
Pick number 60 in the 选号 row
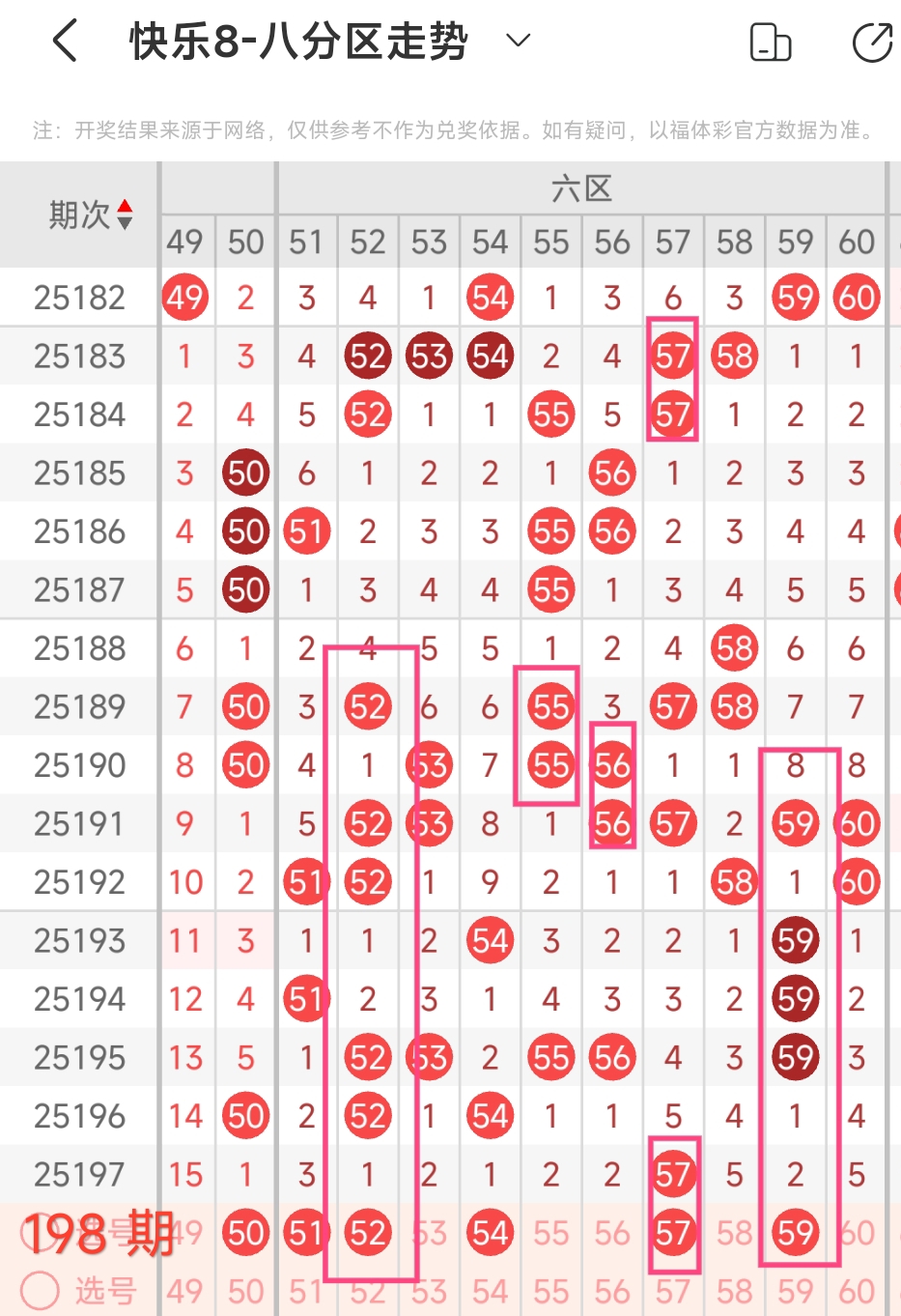coord(856,1291)
